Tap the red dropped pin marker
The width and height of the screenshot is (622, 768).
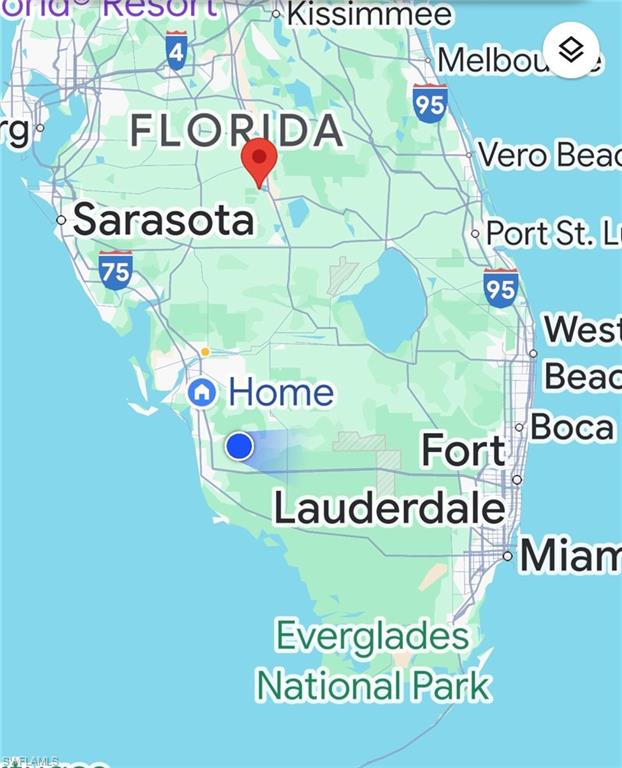coord(260,161)
